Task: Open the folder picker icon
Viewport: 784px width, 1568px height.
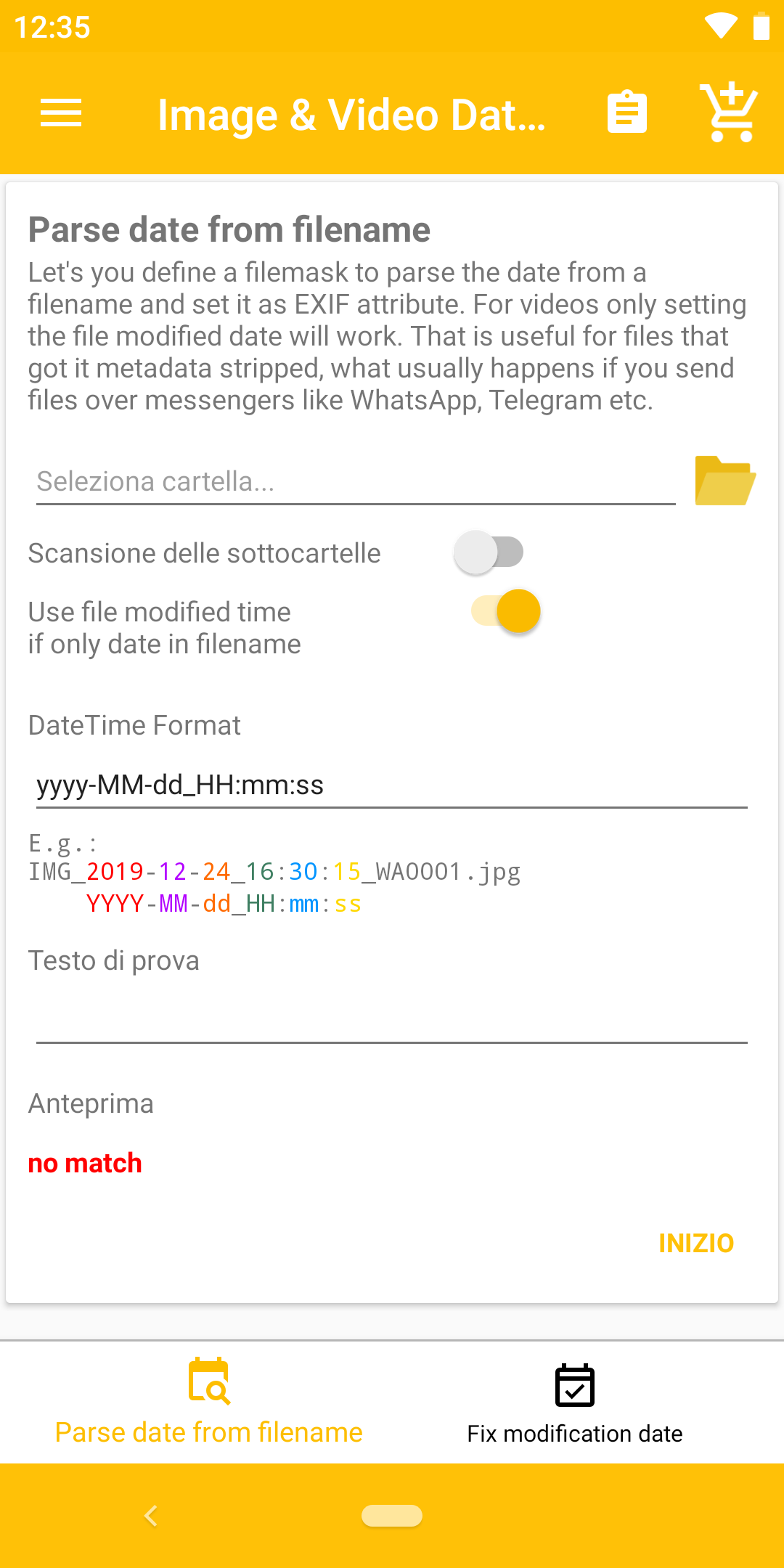Action: tap(724, 481)
